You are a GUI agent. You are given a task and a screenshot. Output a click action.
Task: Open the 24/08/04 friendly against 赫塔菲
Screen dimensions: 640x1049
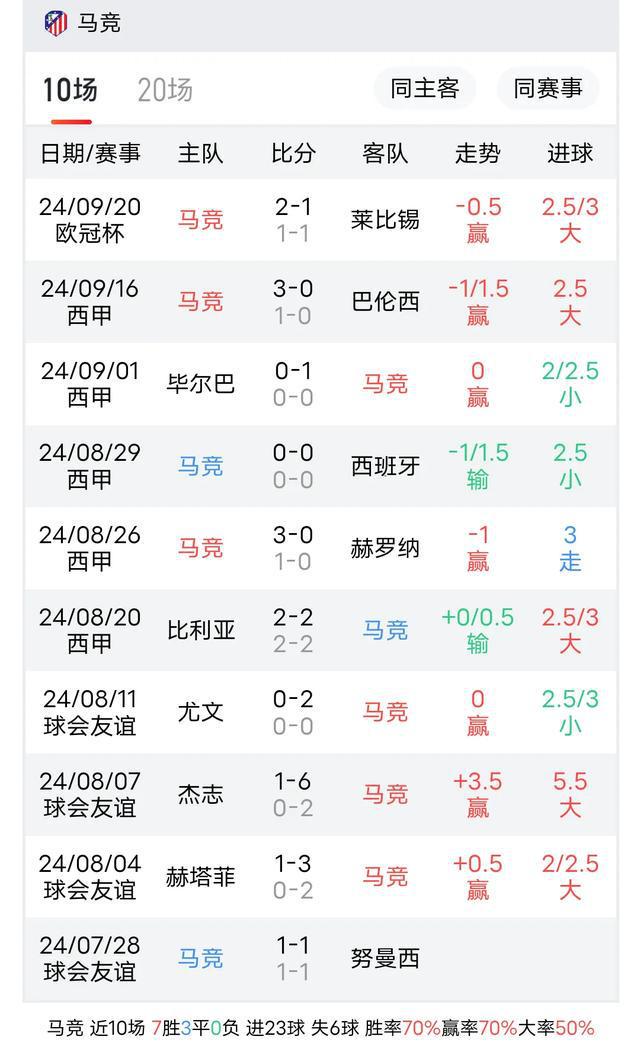click(x=320, y=876)
